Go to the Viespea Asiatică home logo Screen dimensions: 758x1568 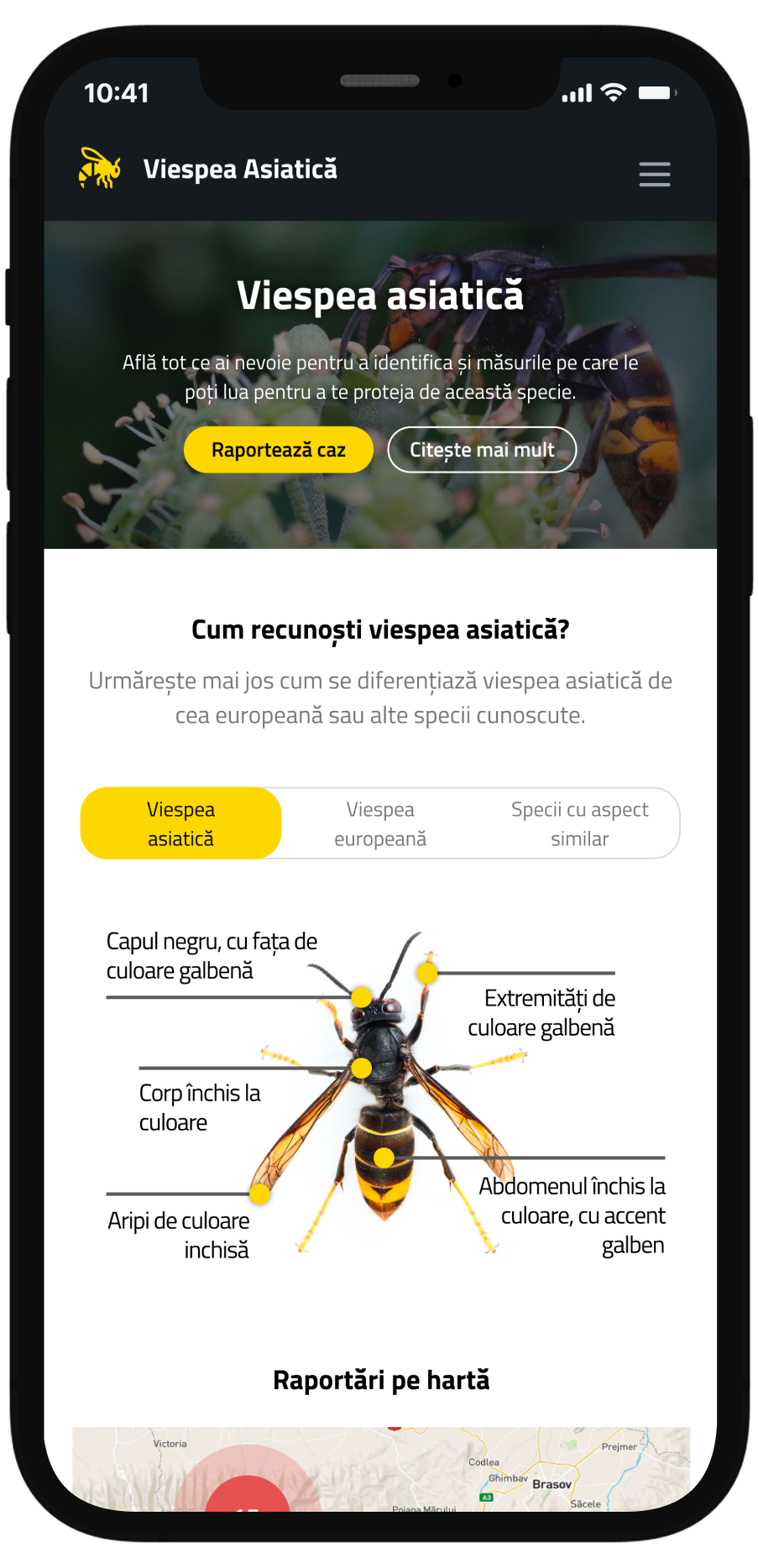pyautogui.click(x=208, y=169)
